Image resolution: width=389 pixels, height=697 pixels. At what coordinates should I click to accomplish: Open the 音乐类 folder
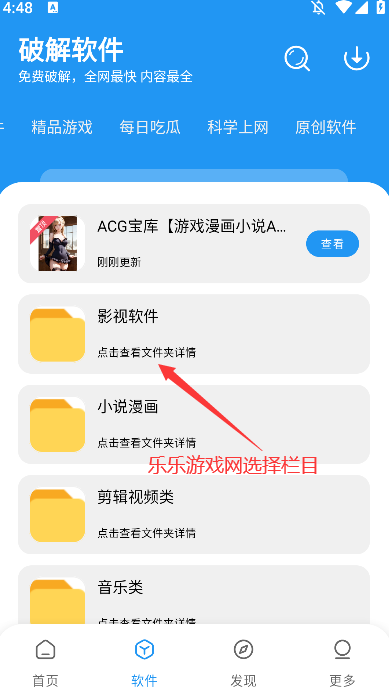pyautogui.click(x=194, y=595)
